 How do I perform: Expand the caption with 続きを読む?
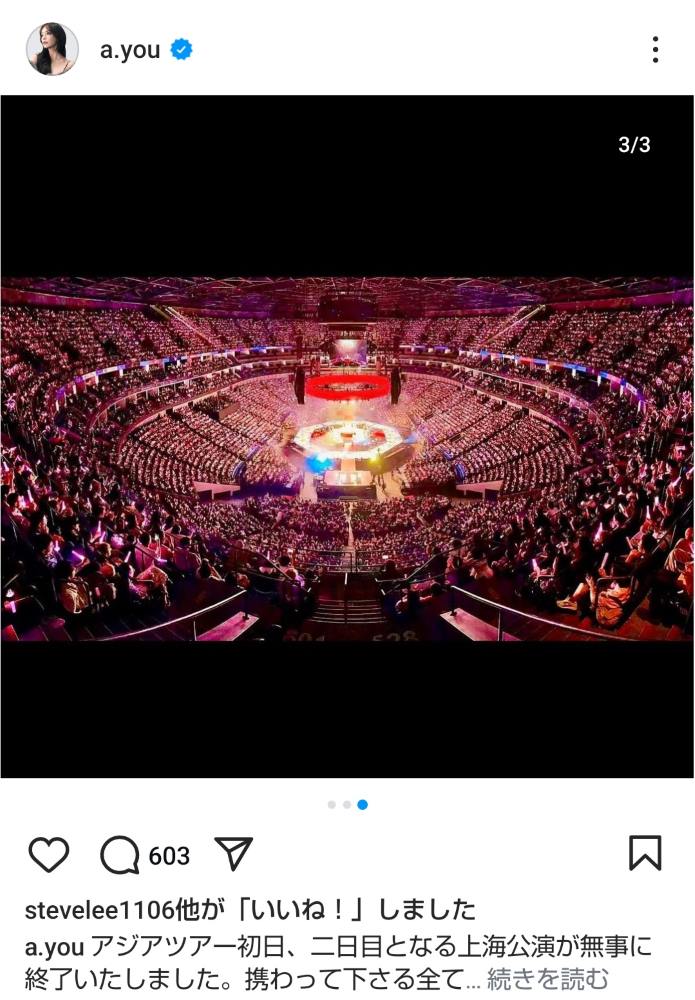pos(547,978)
